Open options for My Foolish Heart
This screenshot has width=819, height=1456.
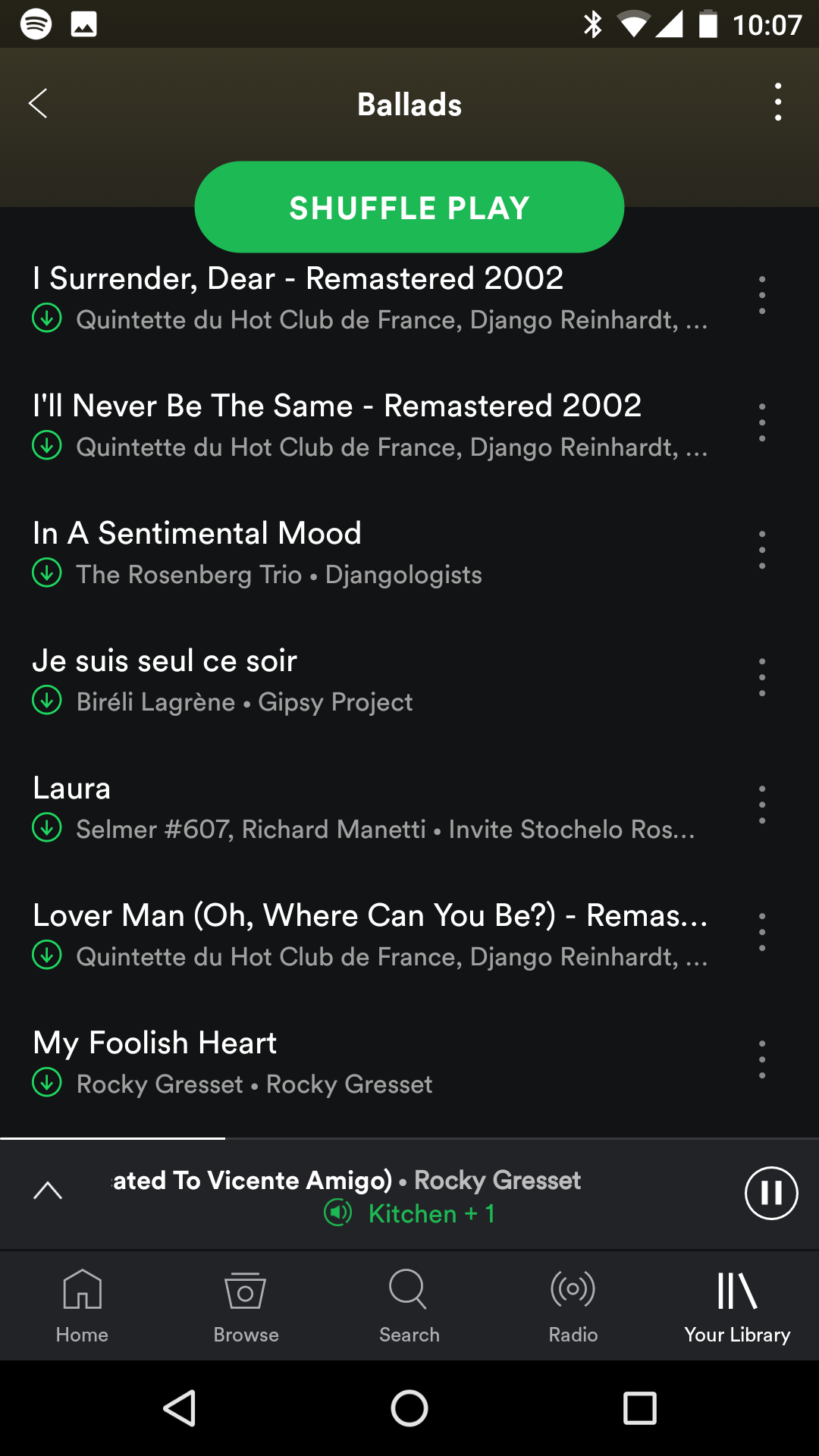pyautogui.click(x=762, y=1060)
